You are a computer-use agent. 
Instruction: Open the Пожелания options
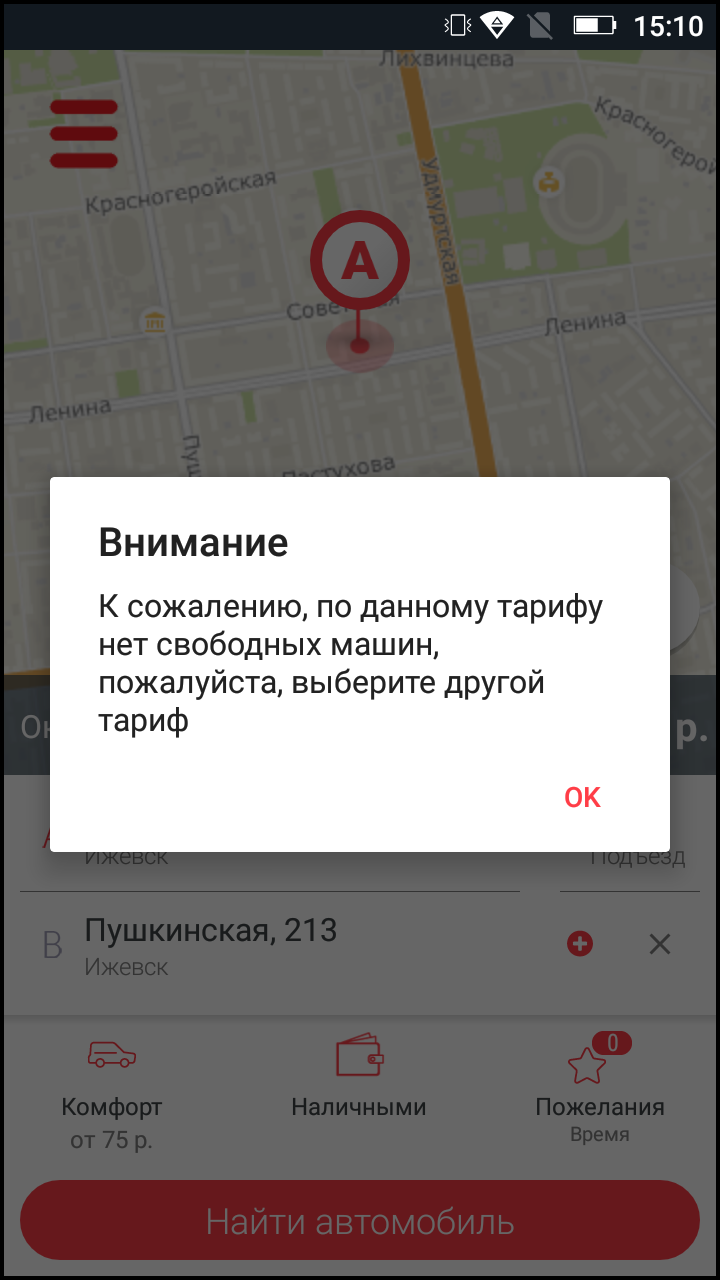[600, 1090]
